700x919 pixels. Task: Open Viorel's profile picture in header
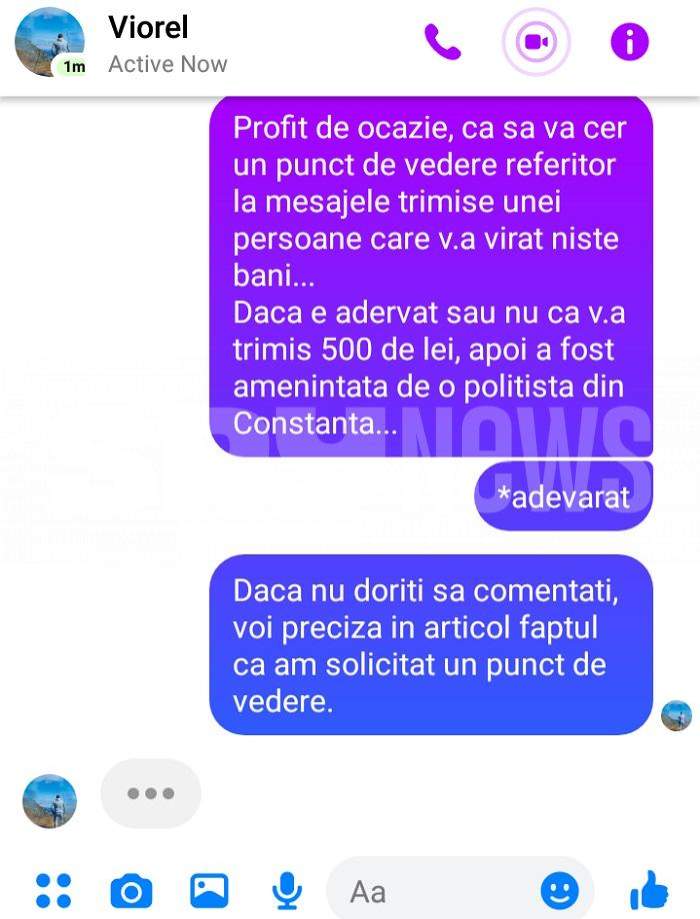point(49,42)
